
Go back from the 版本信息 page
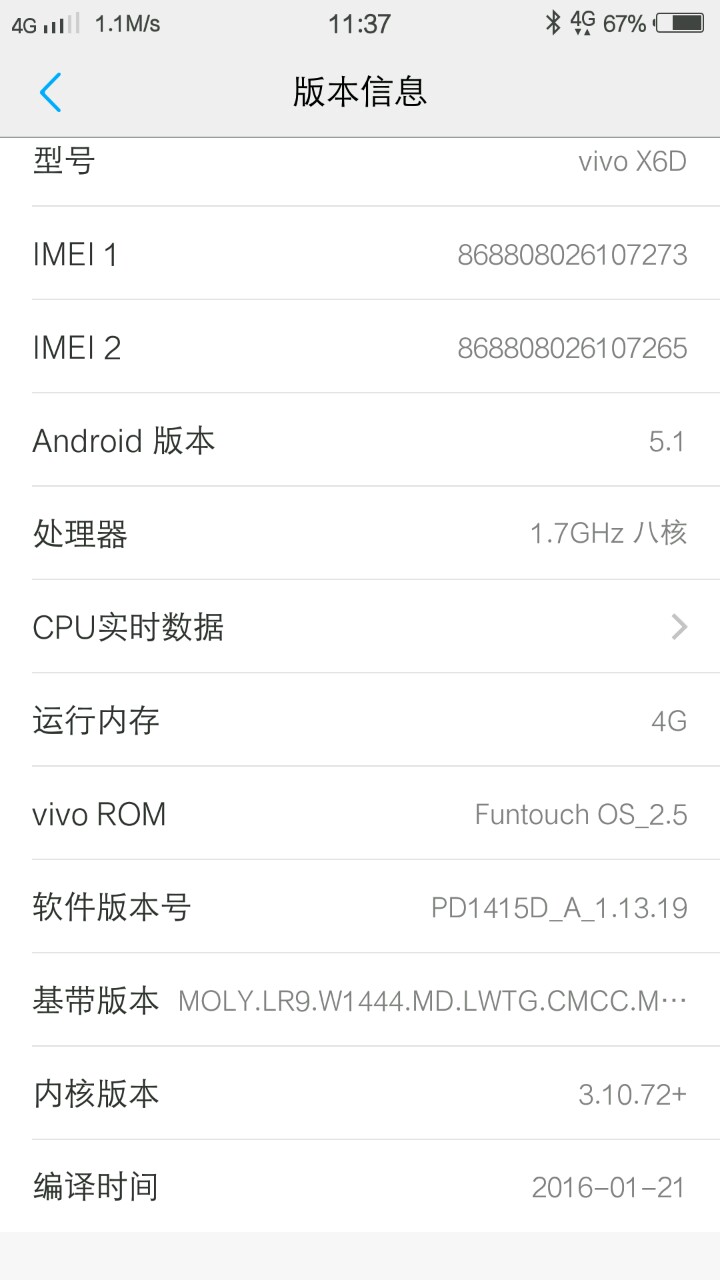(x=50, y=92)
